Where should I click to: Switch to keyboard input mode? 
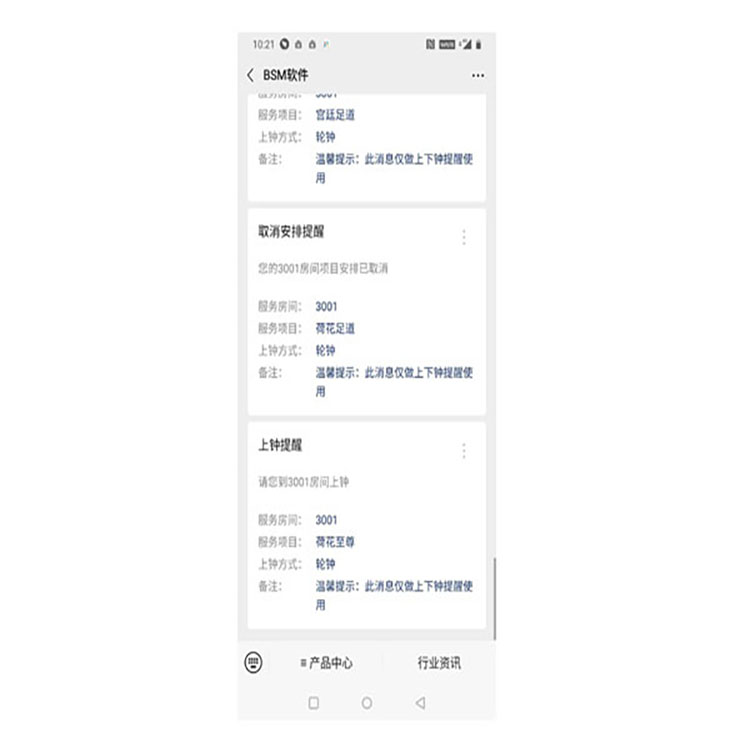253,662
